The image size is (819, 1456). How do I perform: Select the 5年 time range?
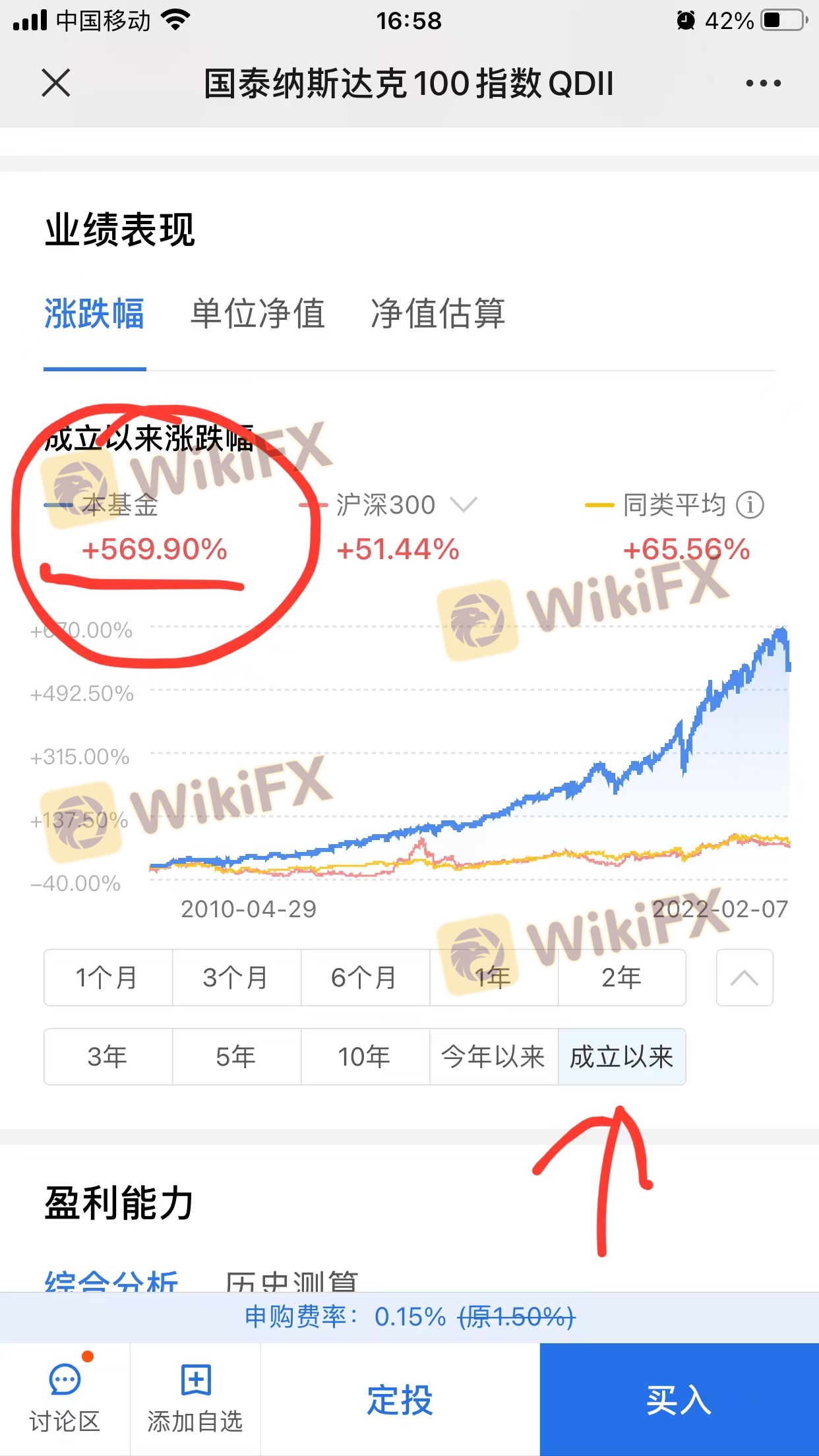pyautogui.click(x=236, y=1057)
